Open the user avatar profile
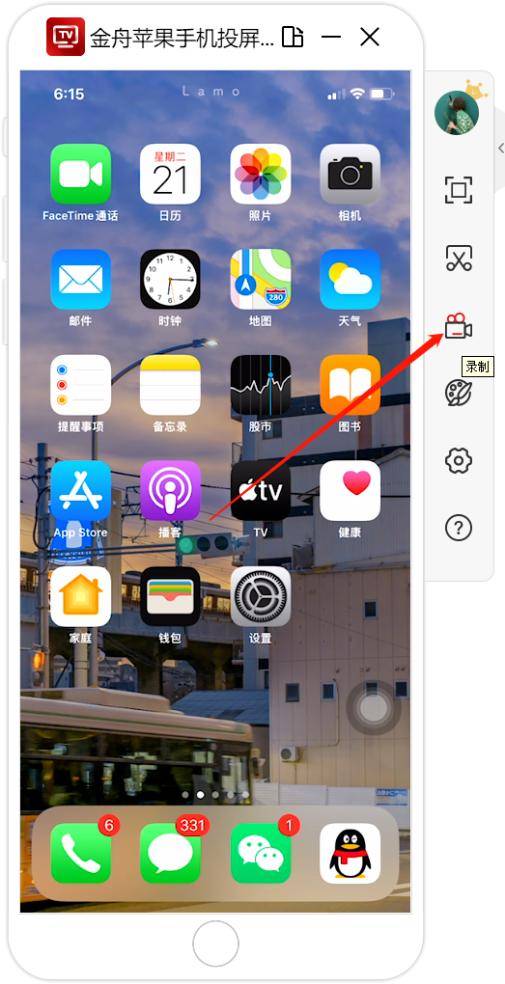This screenshot has height=984, width=505. click(457, 112)
